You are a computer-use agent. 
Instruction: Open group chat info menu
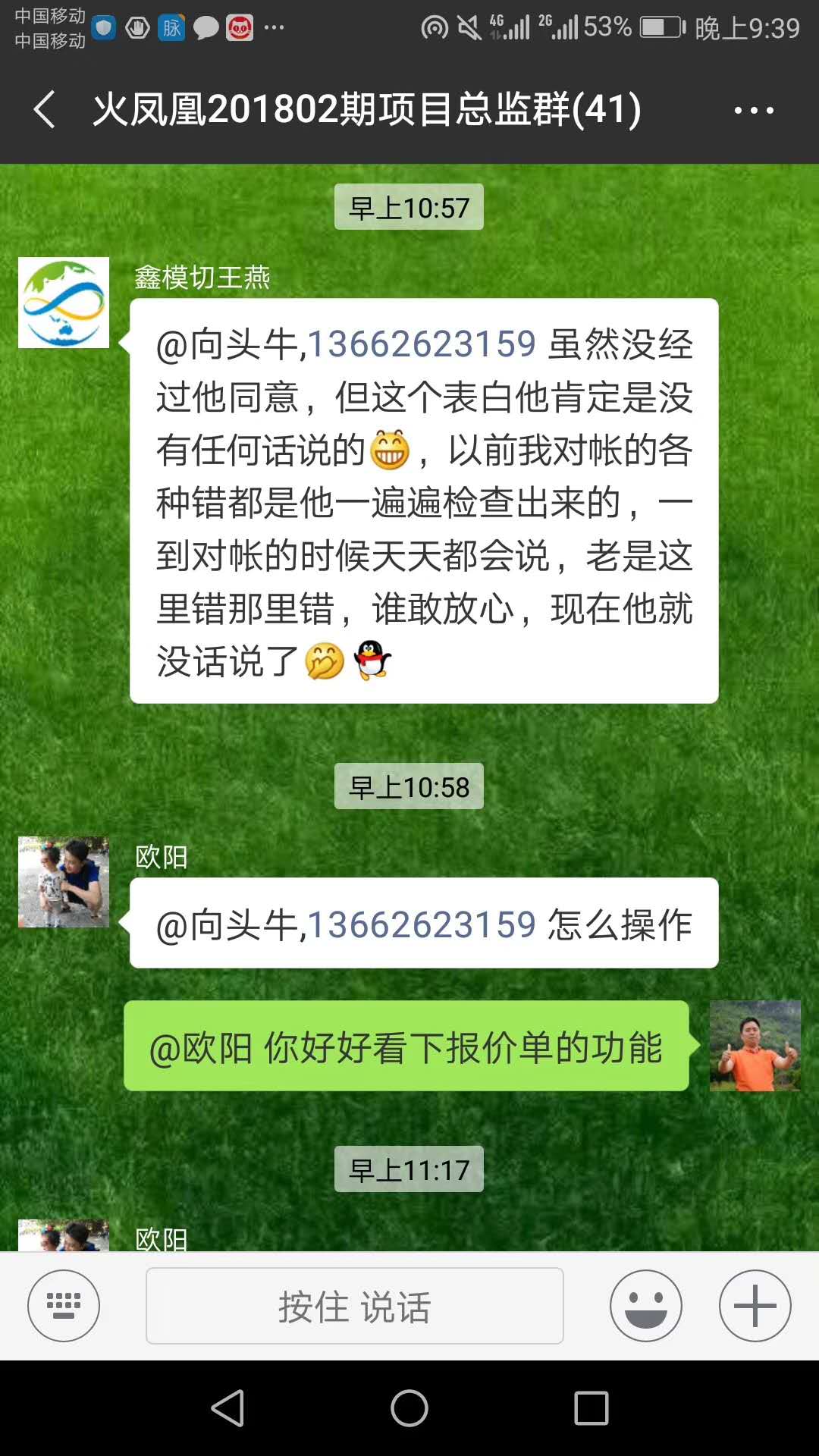click(753, 110)
